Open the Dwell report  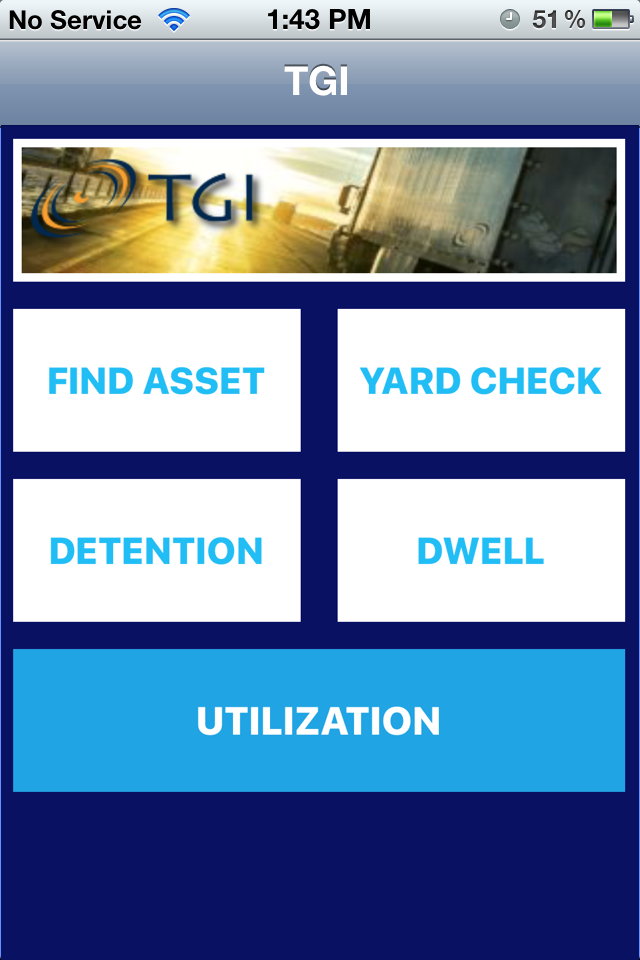[481, 550]
